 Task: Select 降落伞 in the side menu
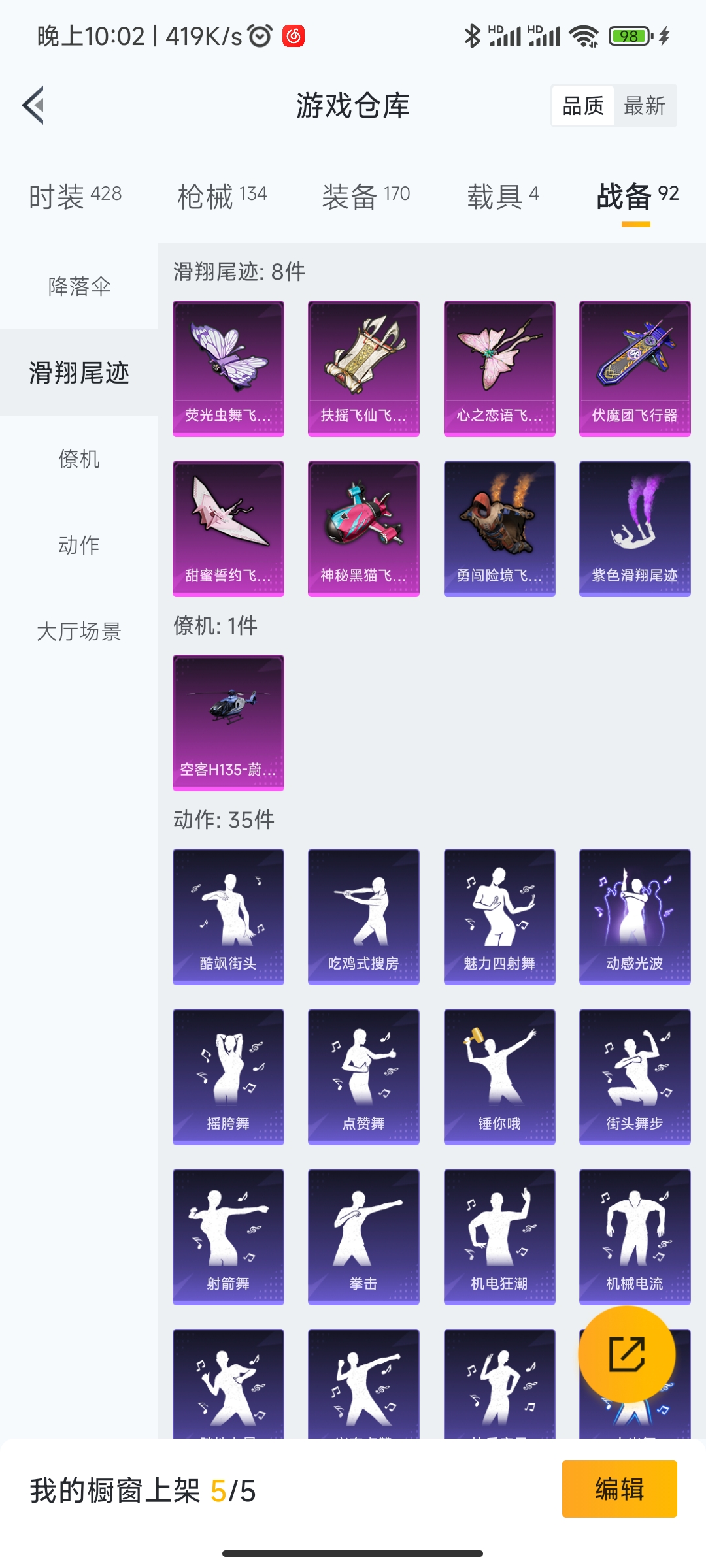point(79,286)
